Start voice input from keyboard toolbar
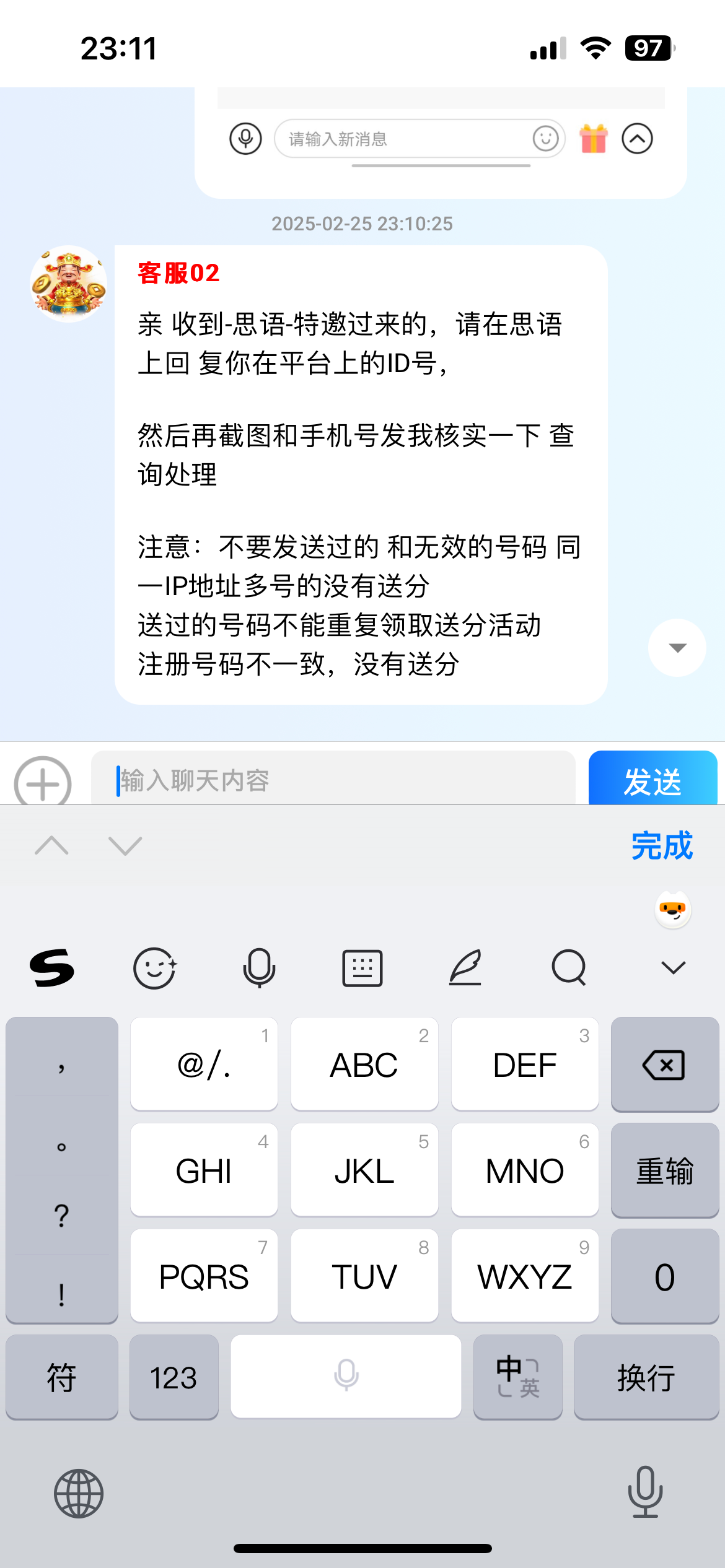The image size is (725, 1568). tap(259, 967)
